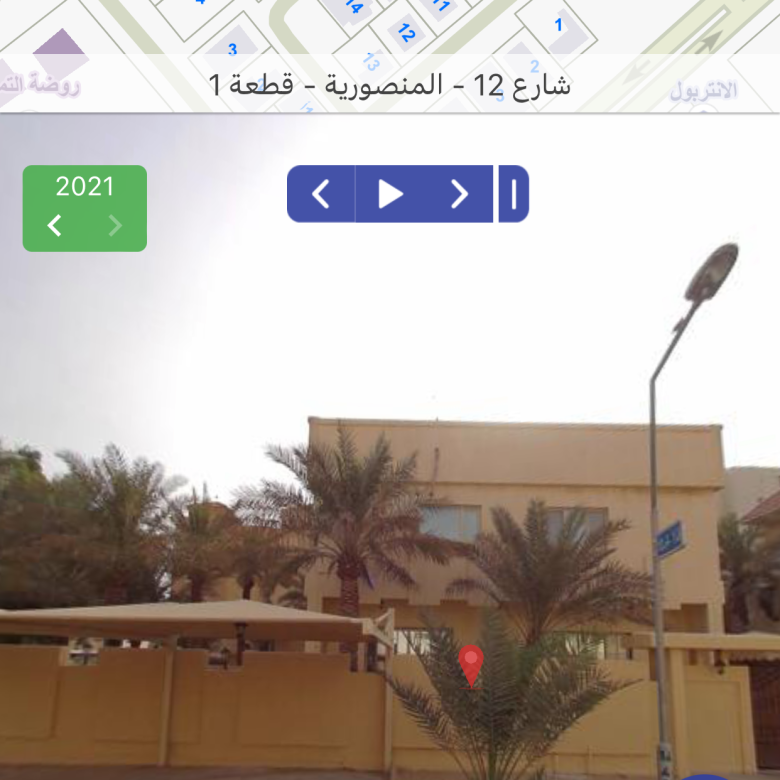This screenshot has width=780, height=780.
Task: Switch to the year before 2021
Action: [x=55, y=226]
